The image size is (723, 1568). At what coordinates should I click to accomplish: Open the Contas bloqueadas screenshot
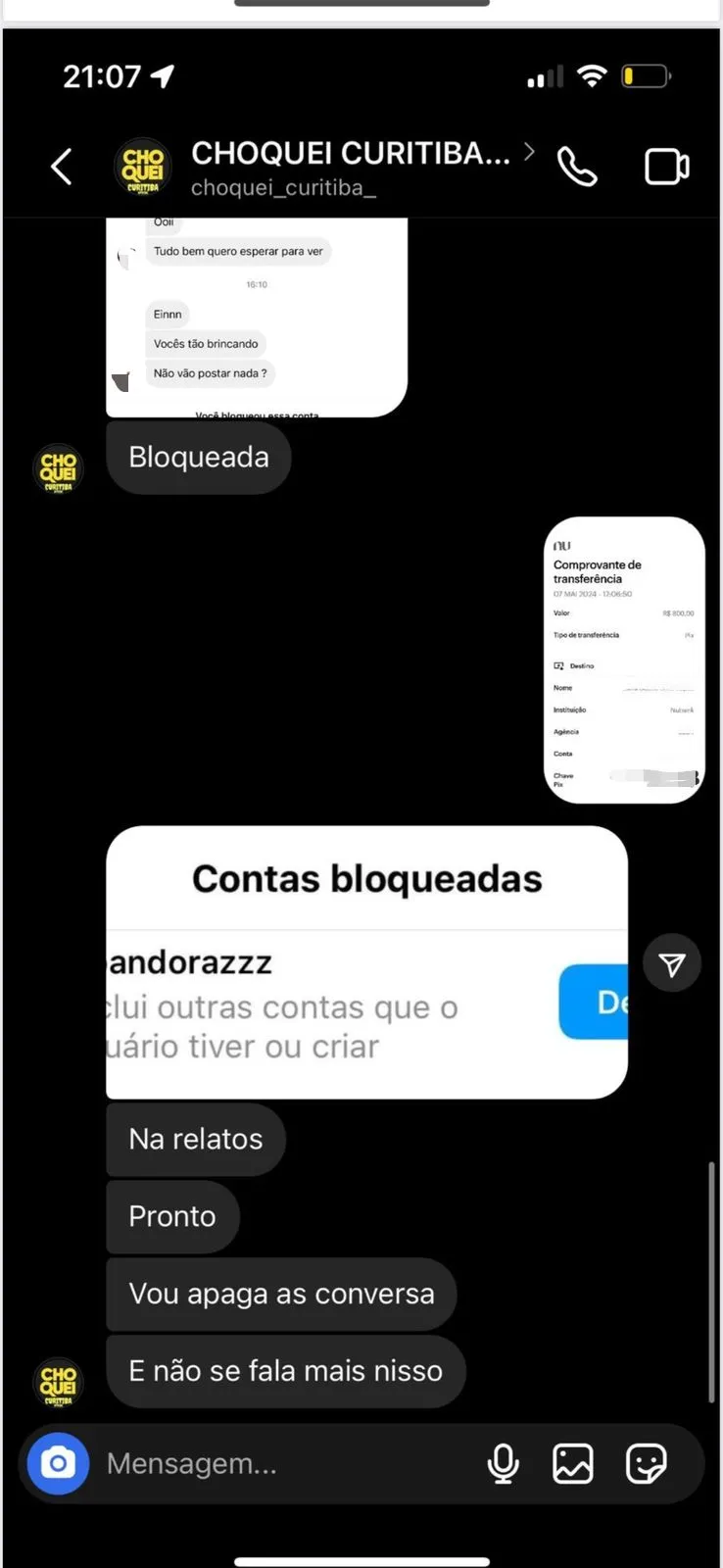pos(366,962)
